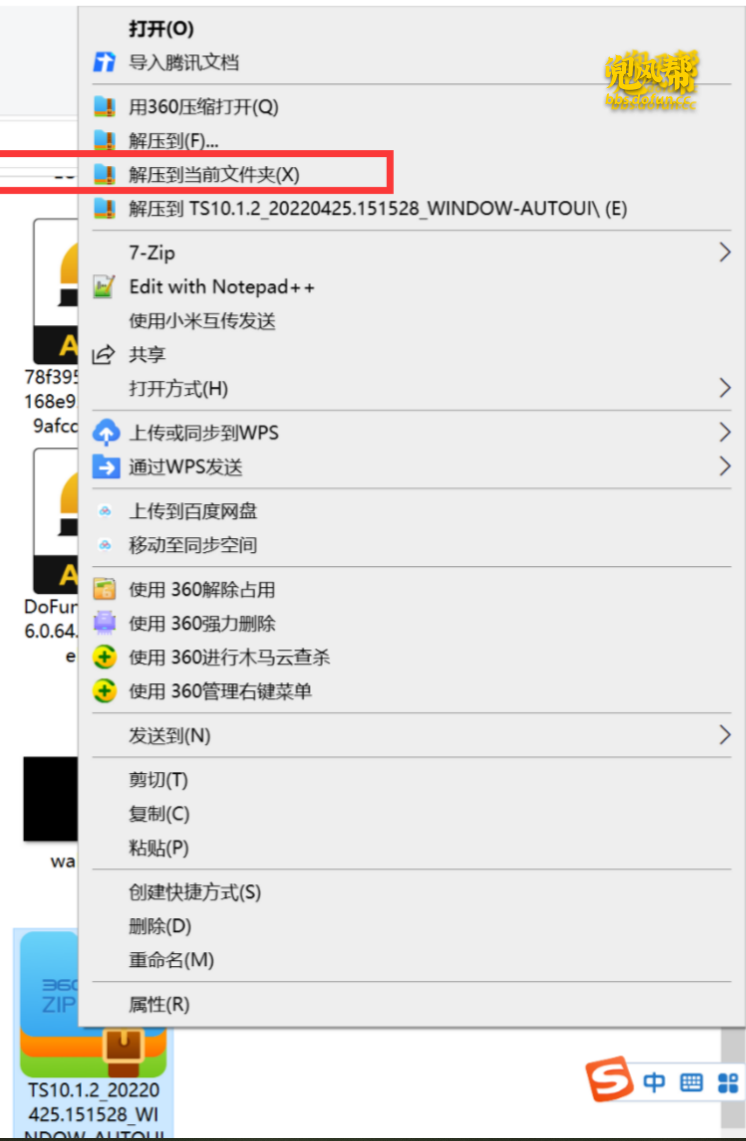Open the archive with 用360压缩打开(Q)
Viewport: 746px width, 1141px height.
click(203, 106)
